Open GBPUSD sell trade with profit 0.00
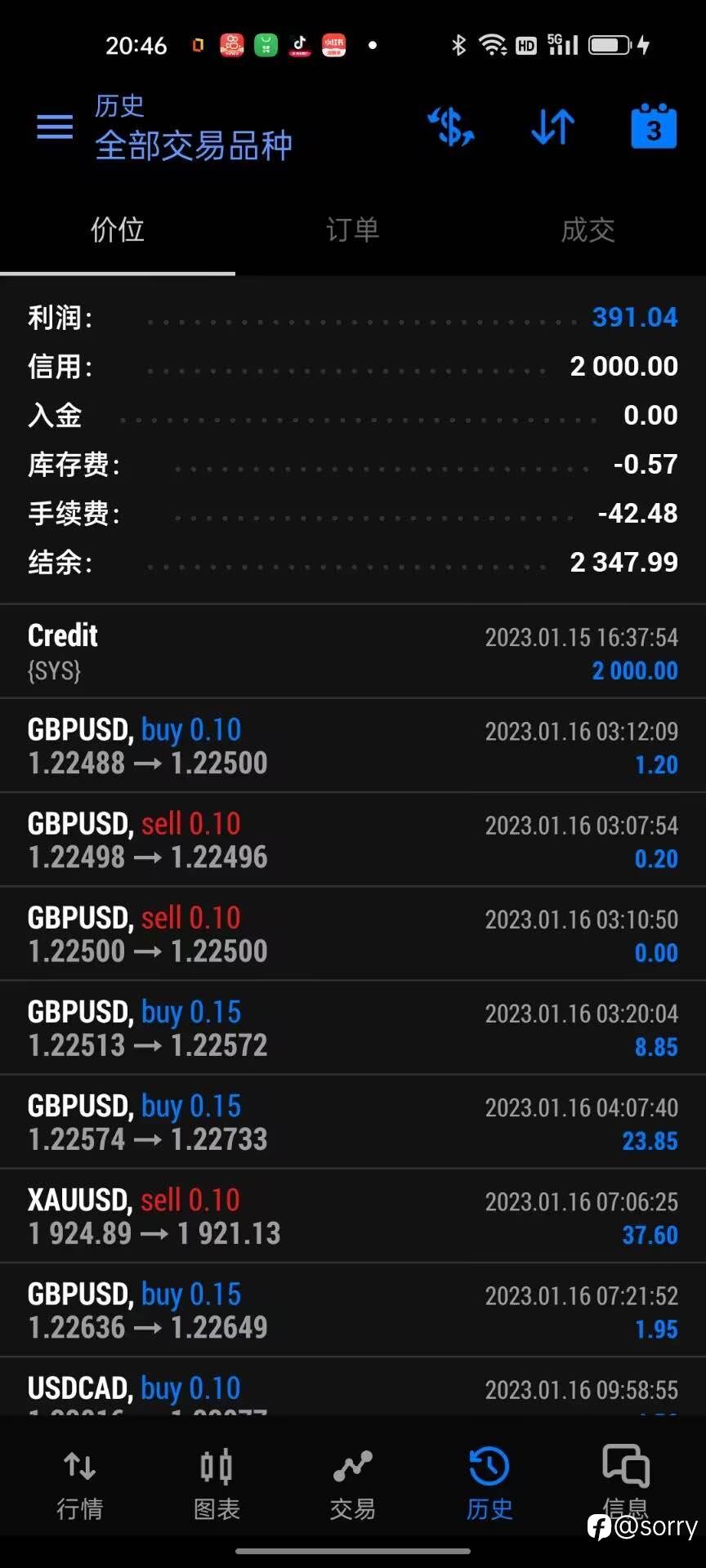The width and height of the screenshot is (706, 1568). pos(353,933)
